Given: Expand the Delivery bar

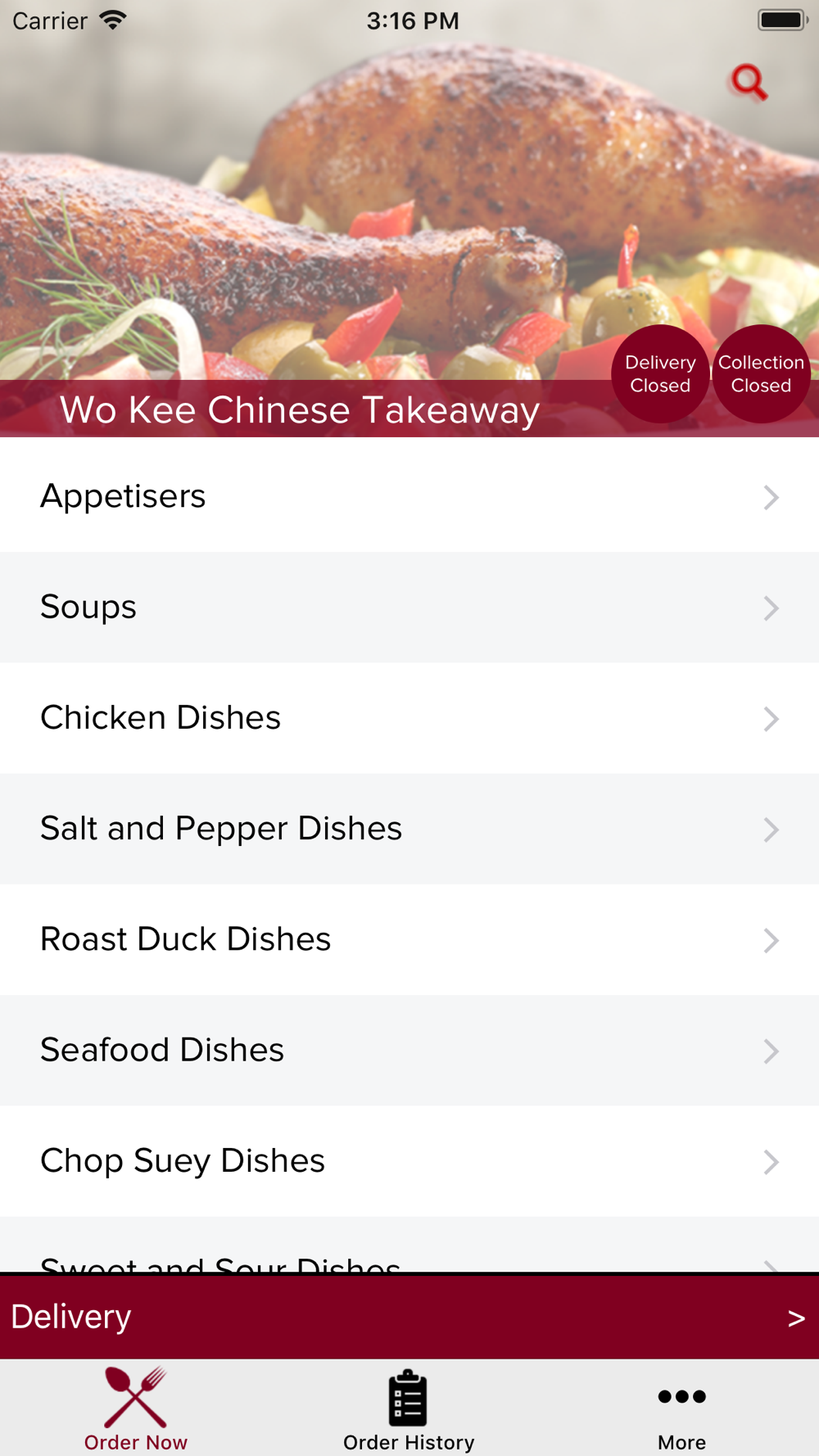Looking at the screenshot, I should click(409, 1317).
